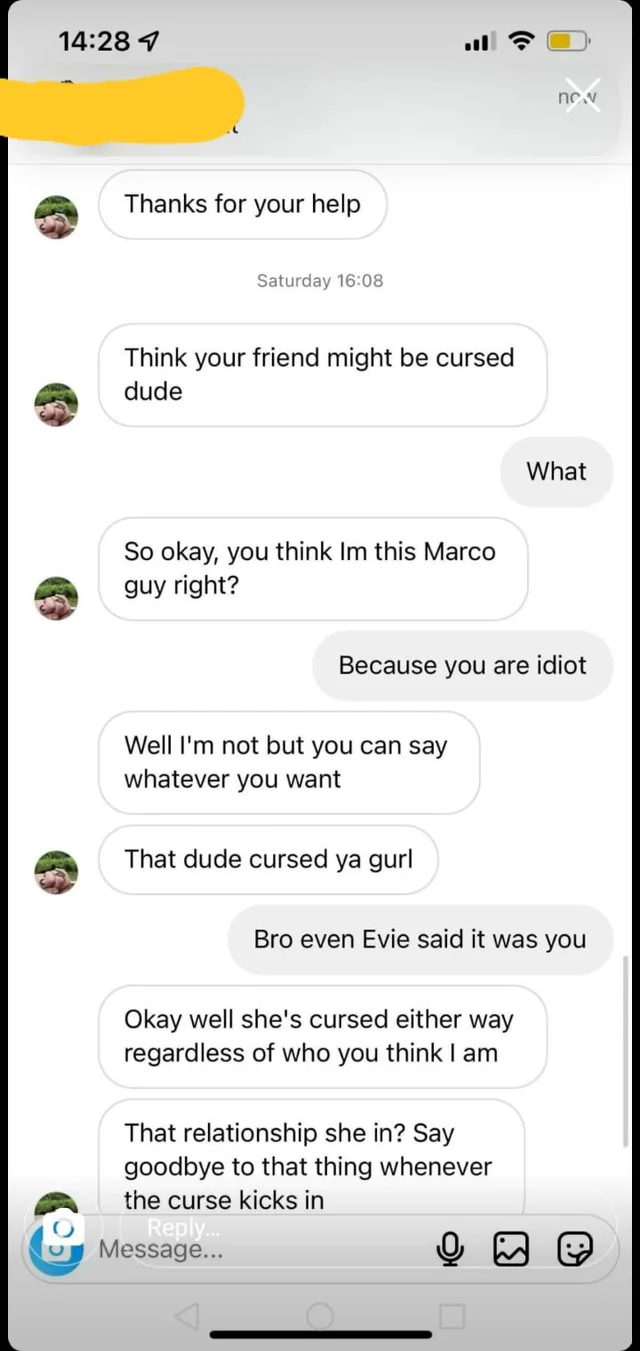
Task: Open the camera from the message bar
Action: coord(56,1245)
